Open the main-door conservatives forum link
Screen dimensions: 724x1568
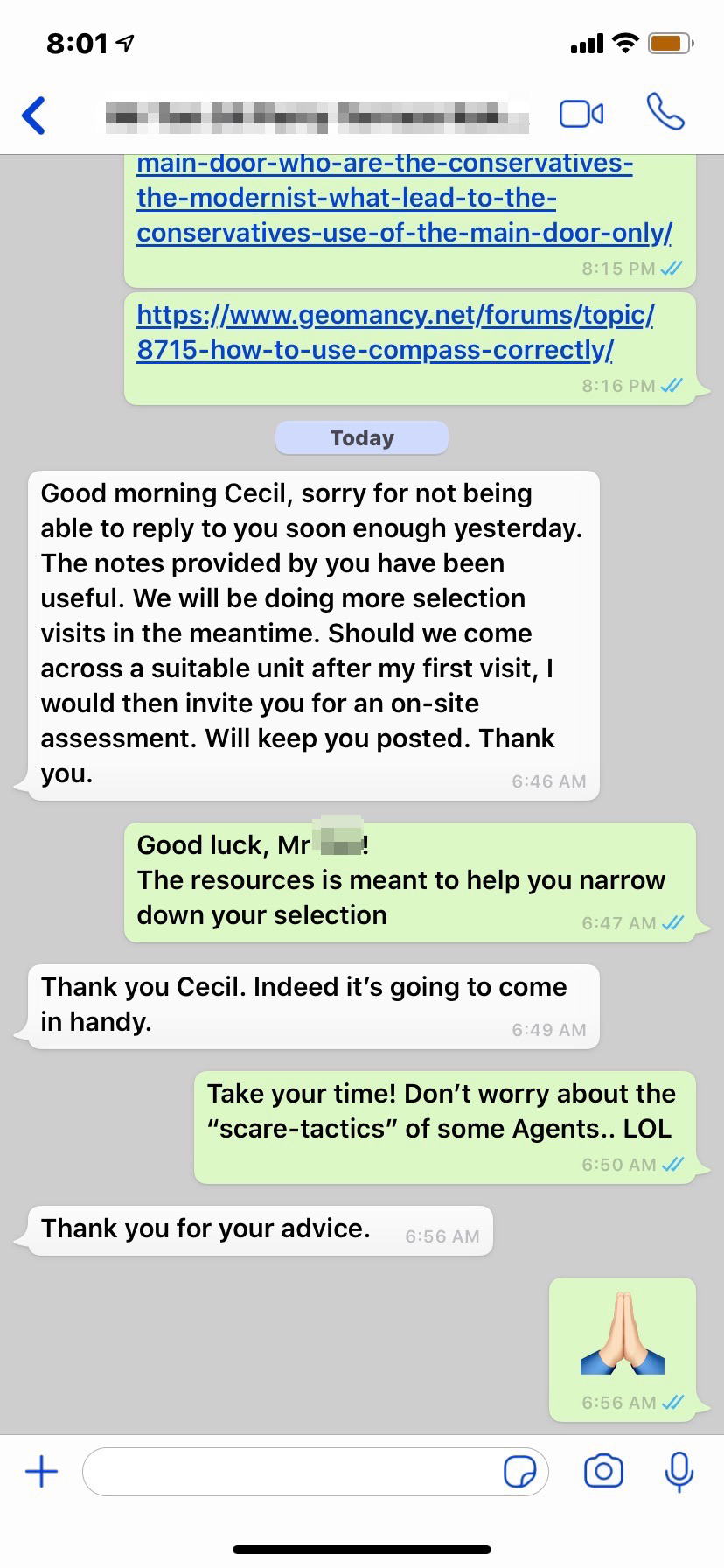click(404, 198)
